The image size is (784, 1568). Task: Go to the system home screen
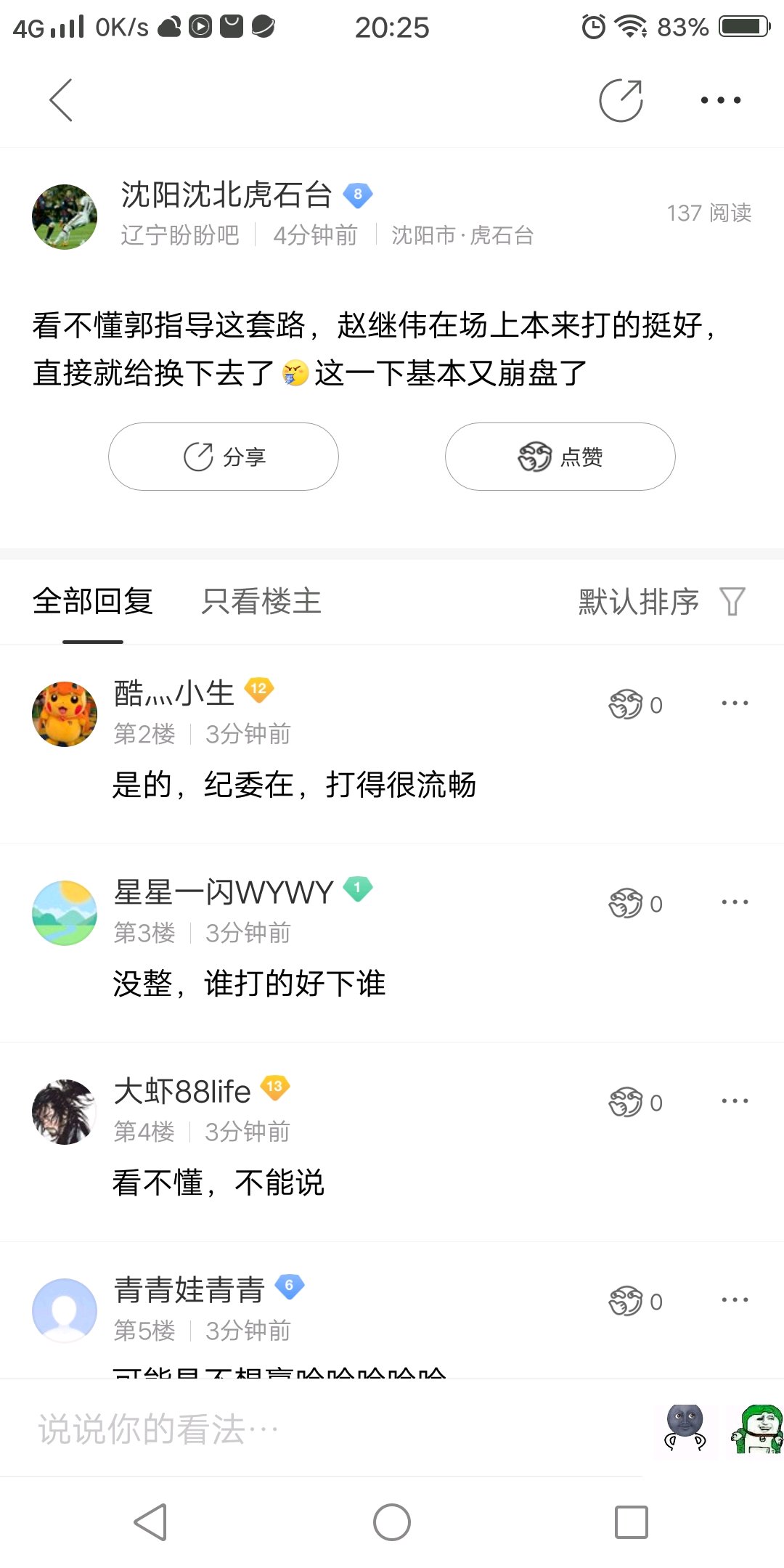click(392, 1522)
